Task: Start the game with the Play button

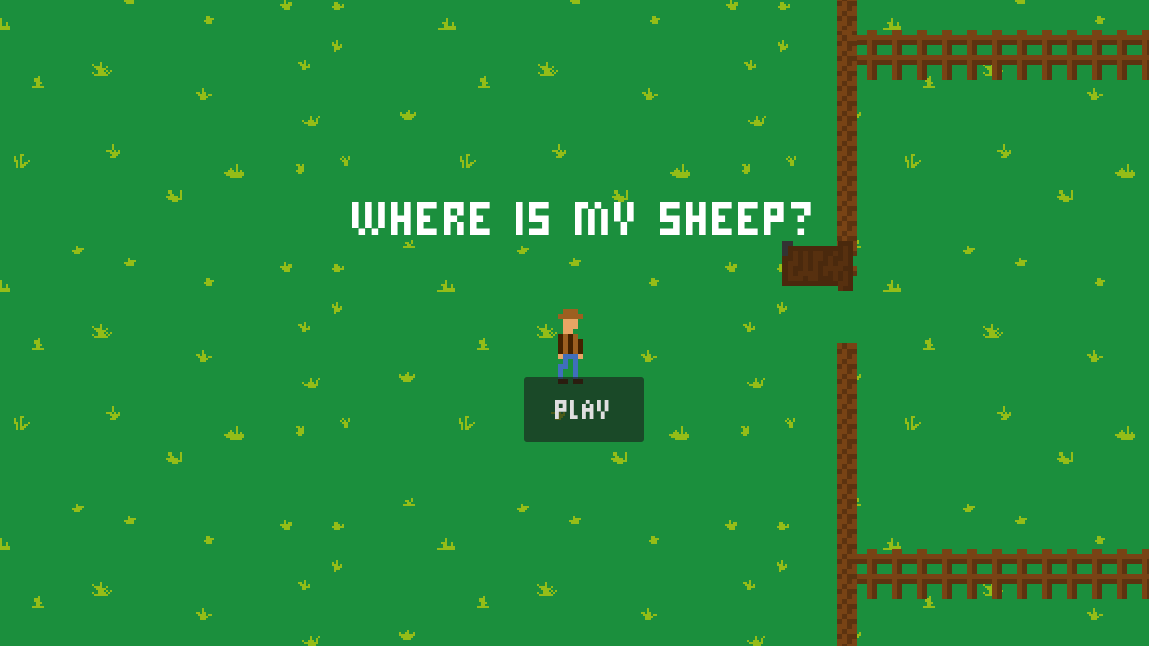Action: click(x=583, y=409)
